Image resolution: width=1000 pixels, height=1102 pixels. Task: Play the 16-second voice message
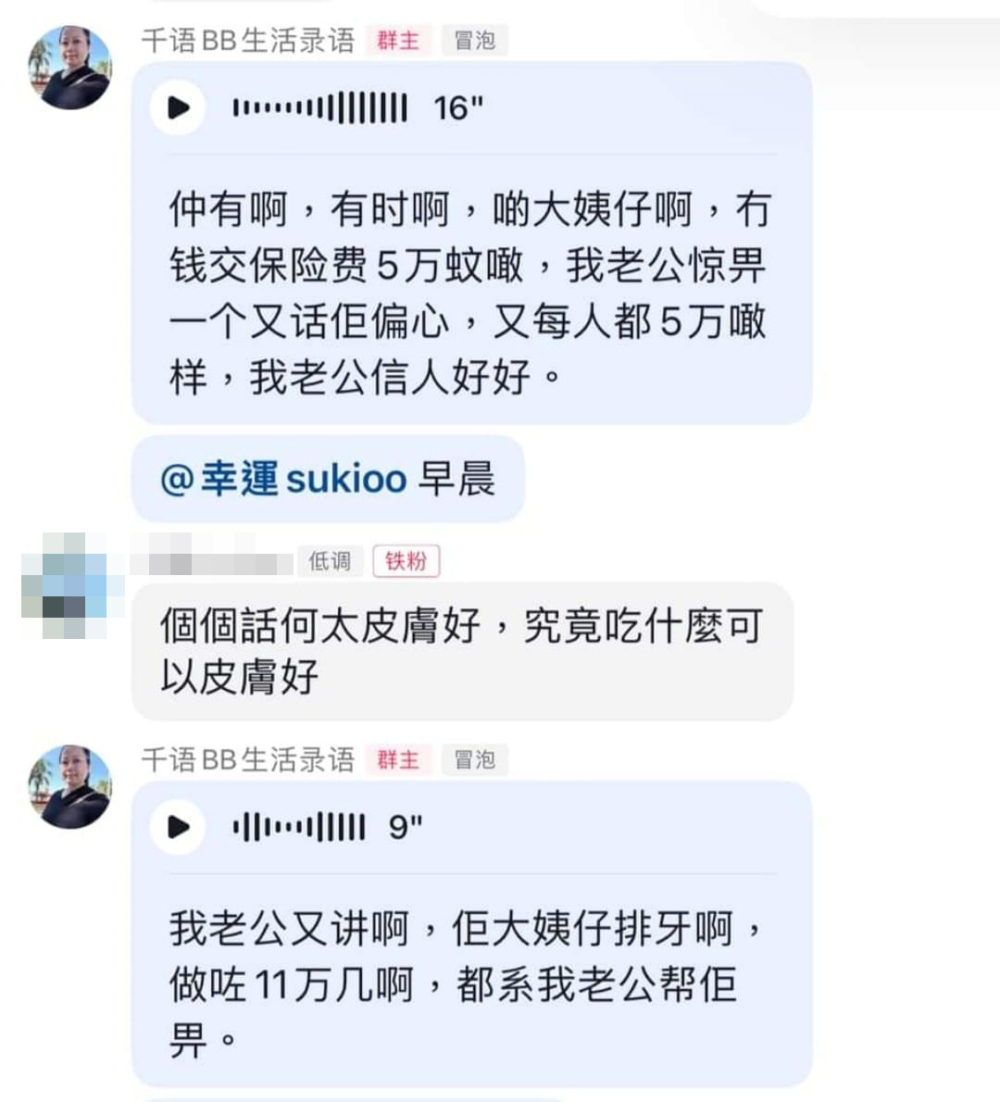point(179,108)
